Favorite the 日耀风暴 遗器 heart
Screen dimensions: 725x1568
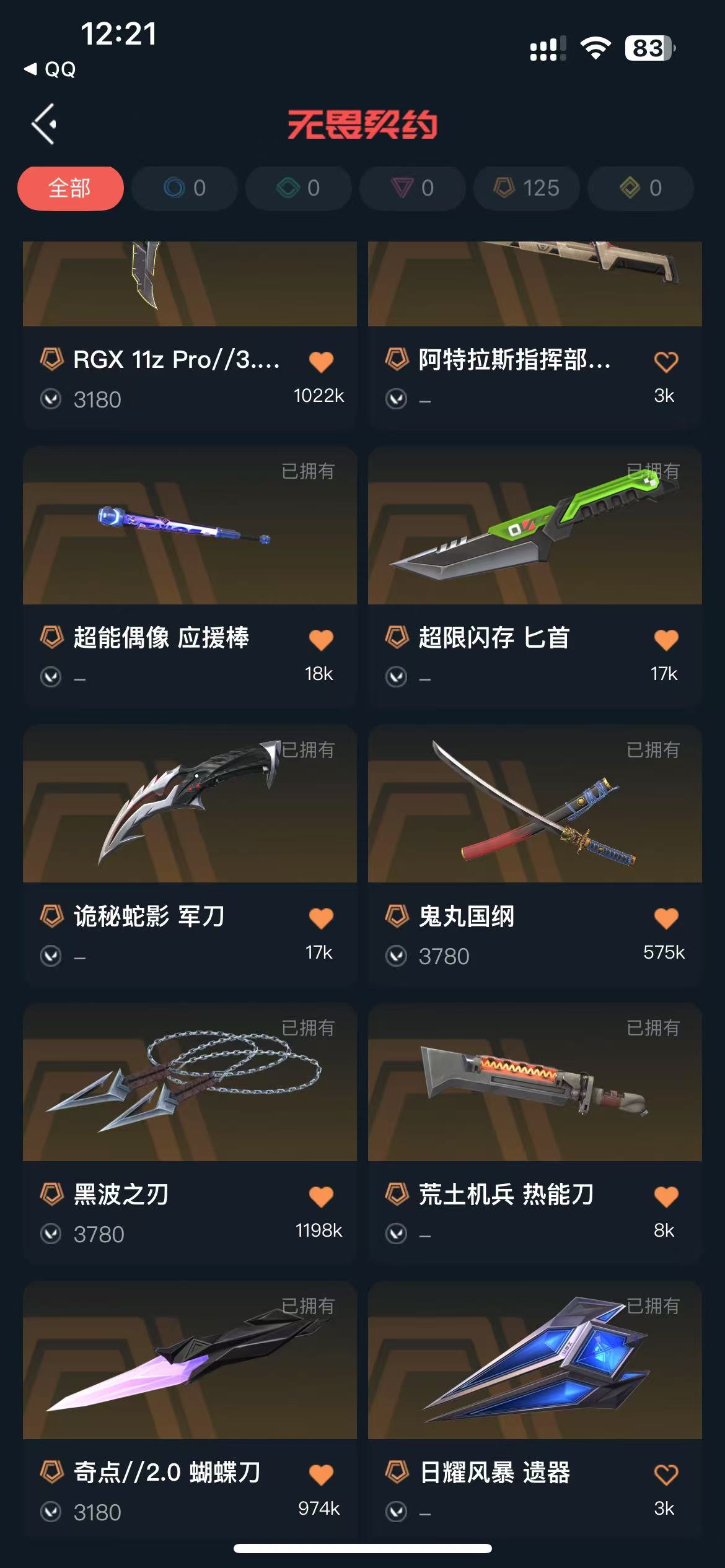click(666, 1474)
